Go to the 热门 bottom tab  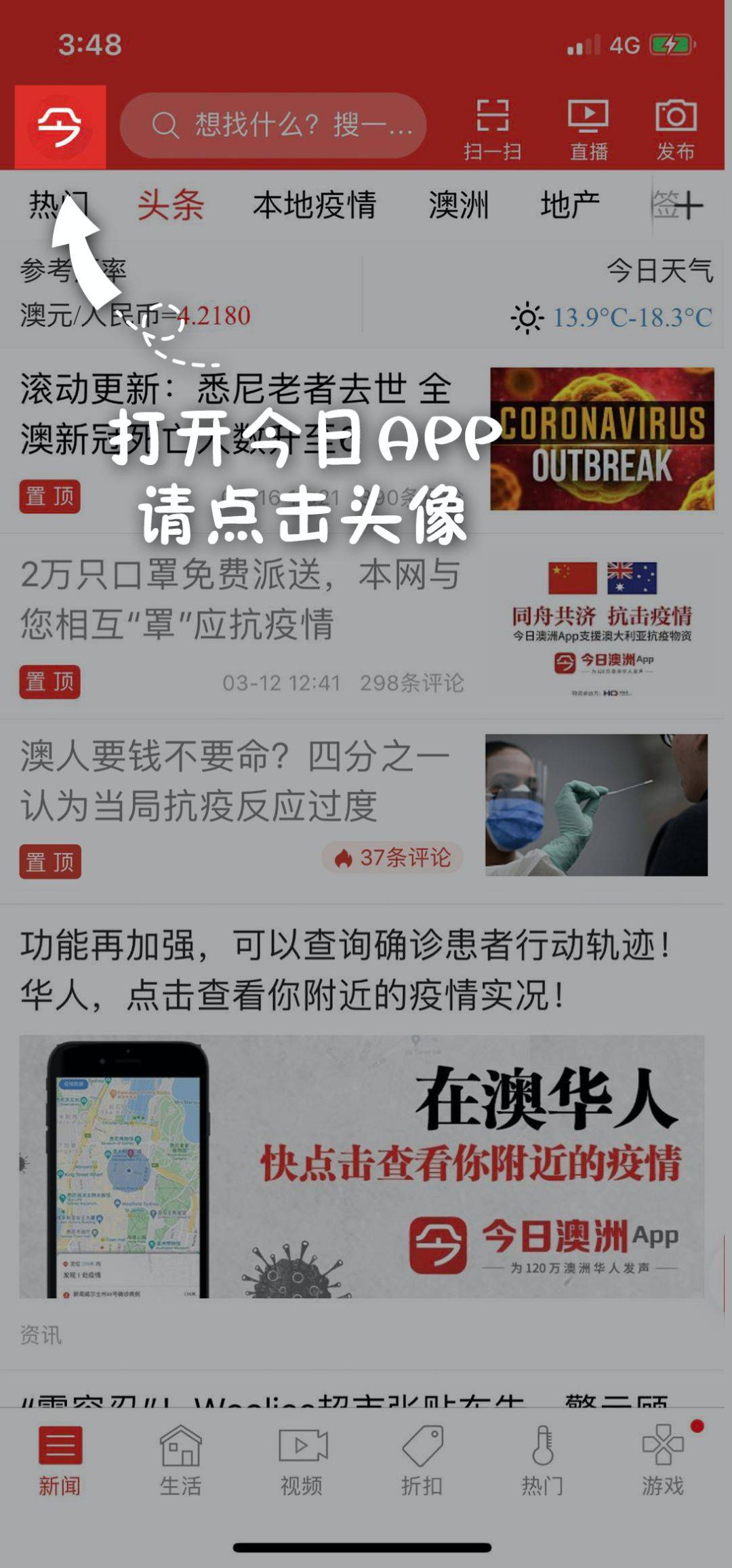542,1460
